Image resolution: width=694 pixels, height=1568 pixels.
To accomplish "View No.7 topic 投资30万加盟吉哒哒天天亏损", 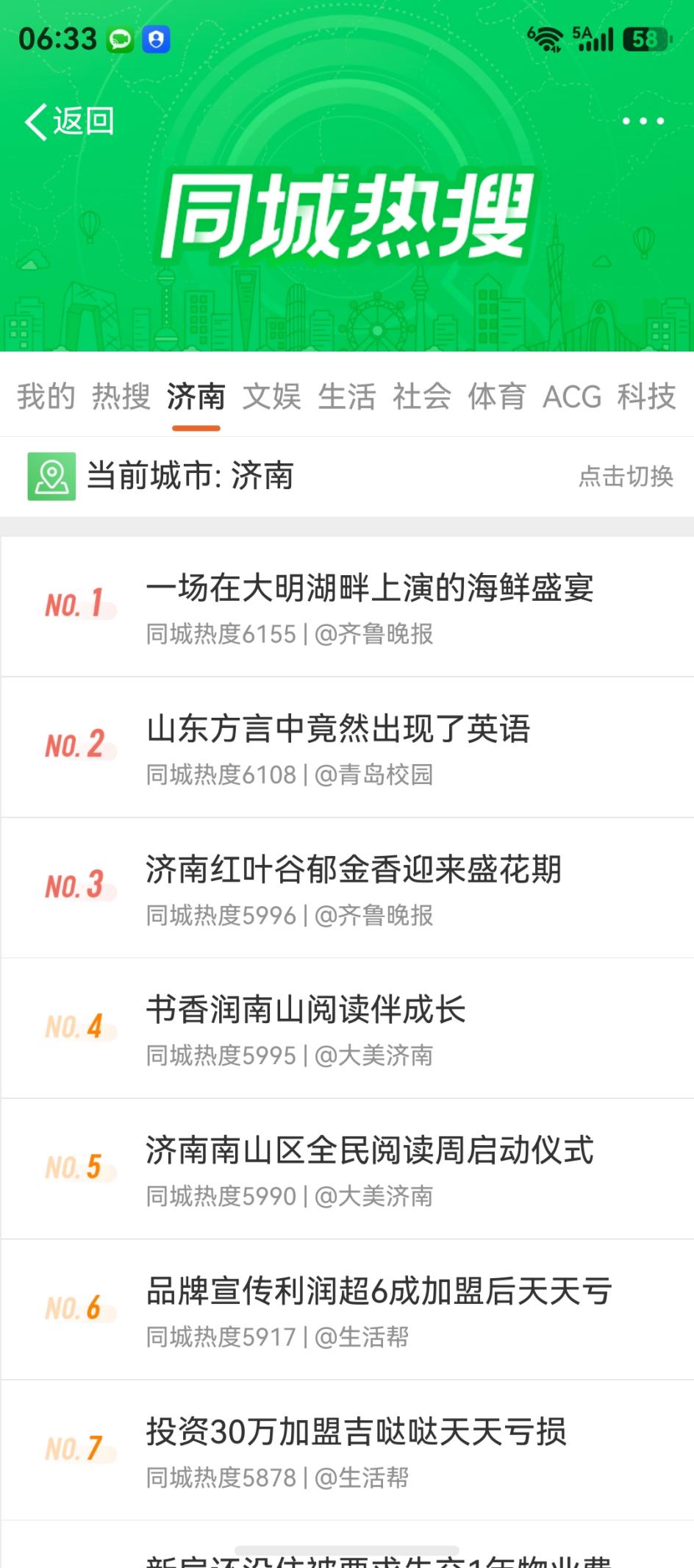I will [x=356, y=1432].
